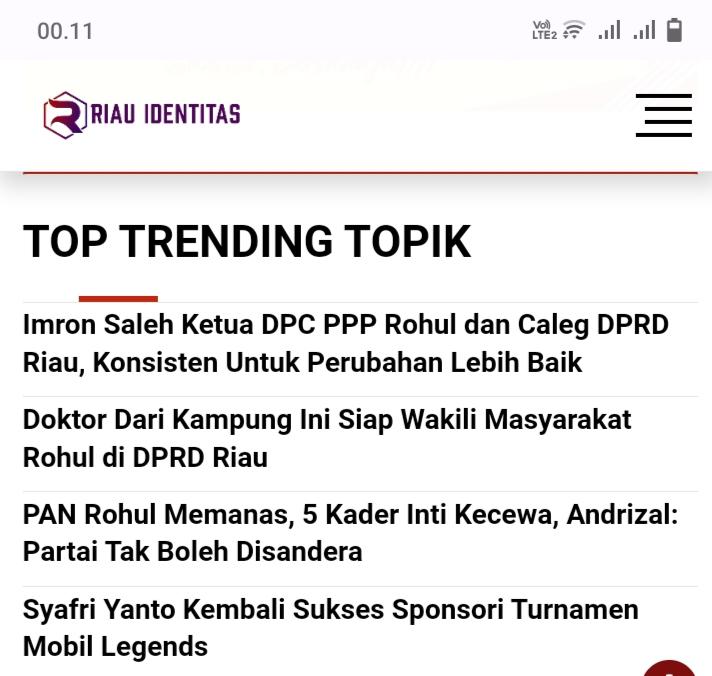Open article about Imron Saleh Ketua DPC PPP
Viewport: 712px width, 676px height.
(345, 343)
